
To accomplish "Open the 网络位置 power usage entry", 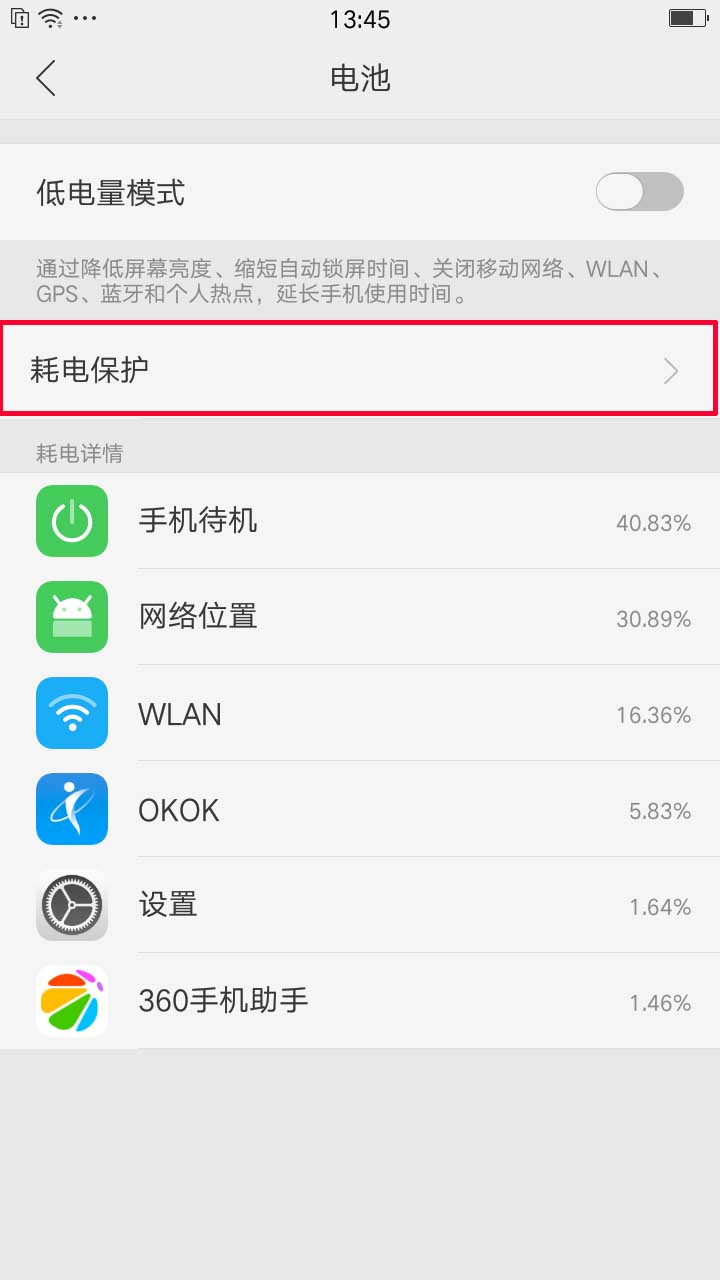I will pyautogui.click(x=360, y=617).
